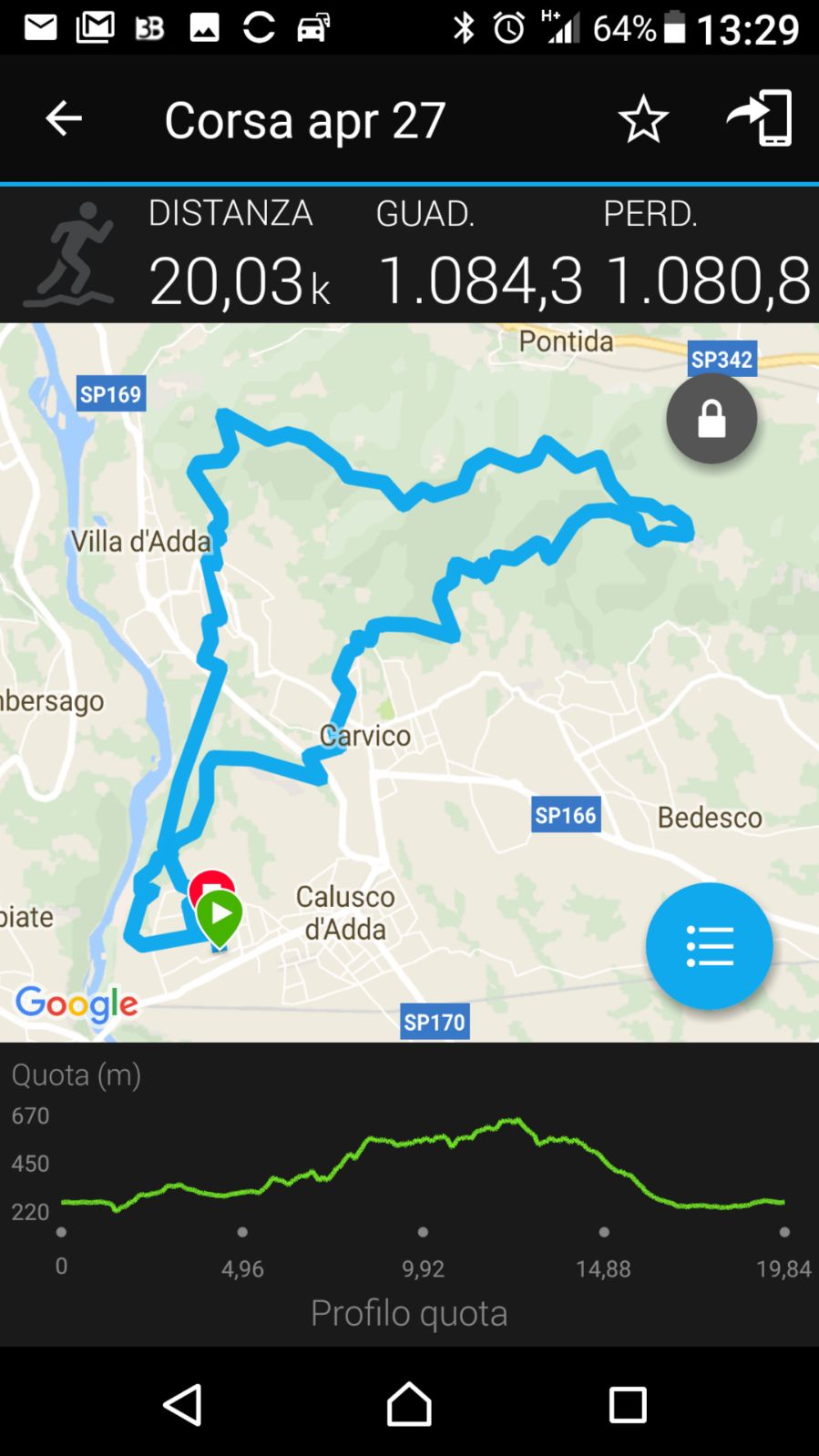Viewport: 819px width, 1456px height.
Task: Tap the system home button
Action: pyautogui.click(x=409, y=1404)
